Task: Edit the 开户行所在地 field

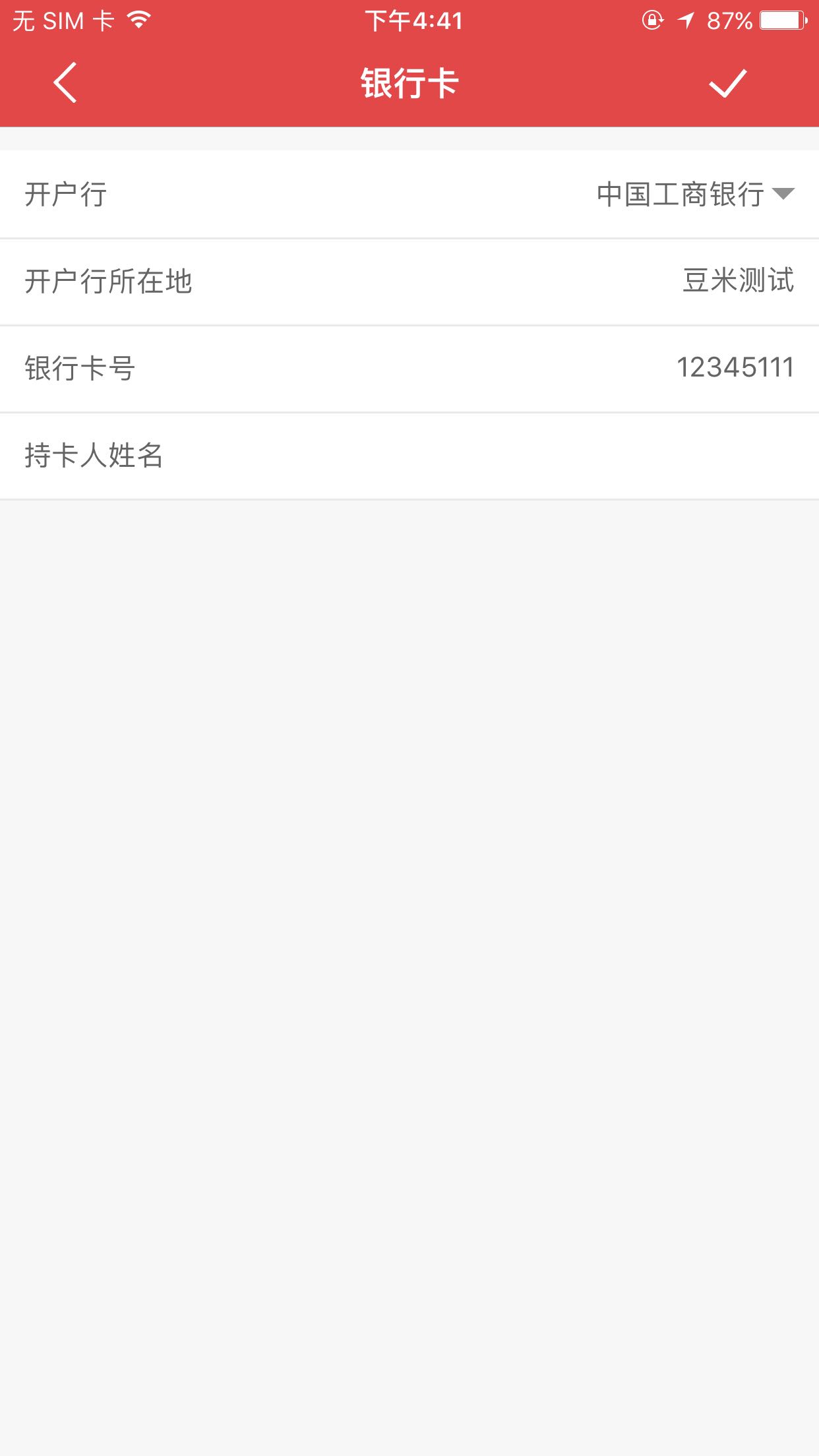Action: (x=409, y=282)
